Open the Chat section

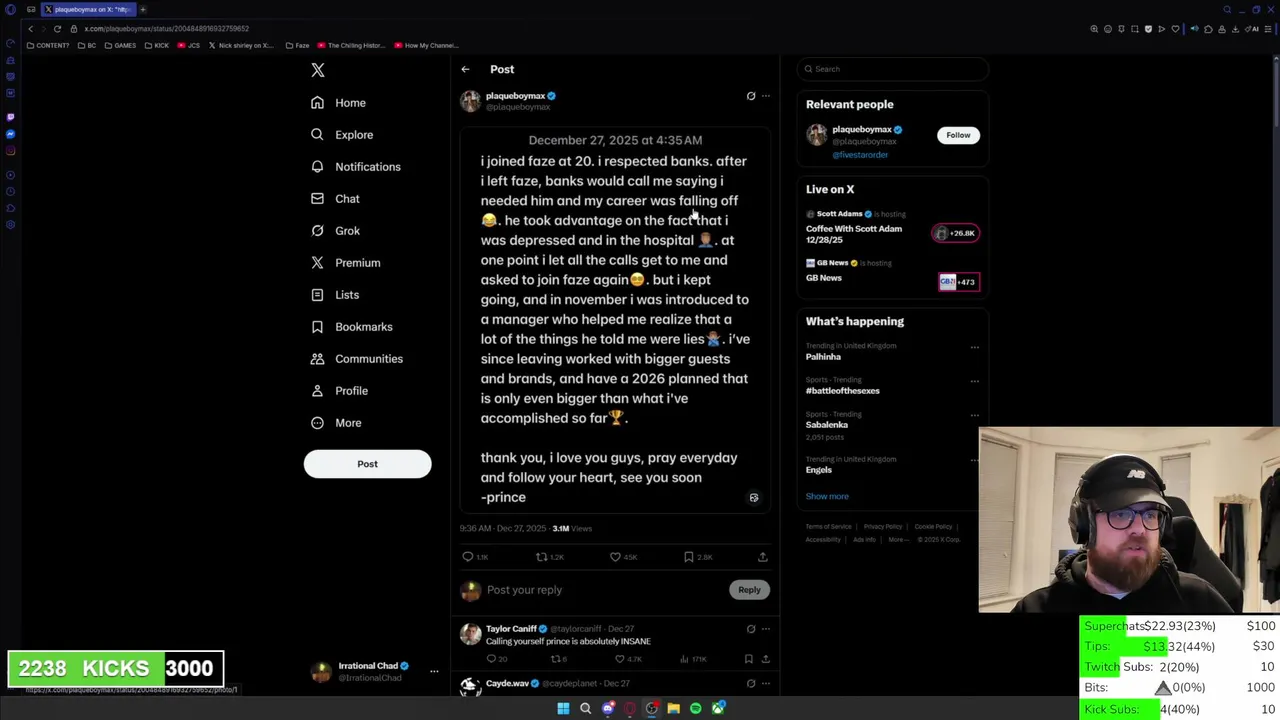click(346, 199)
